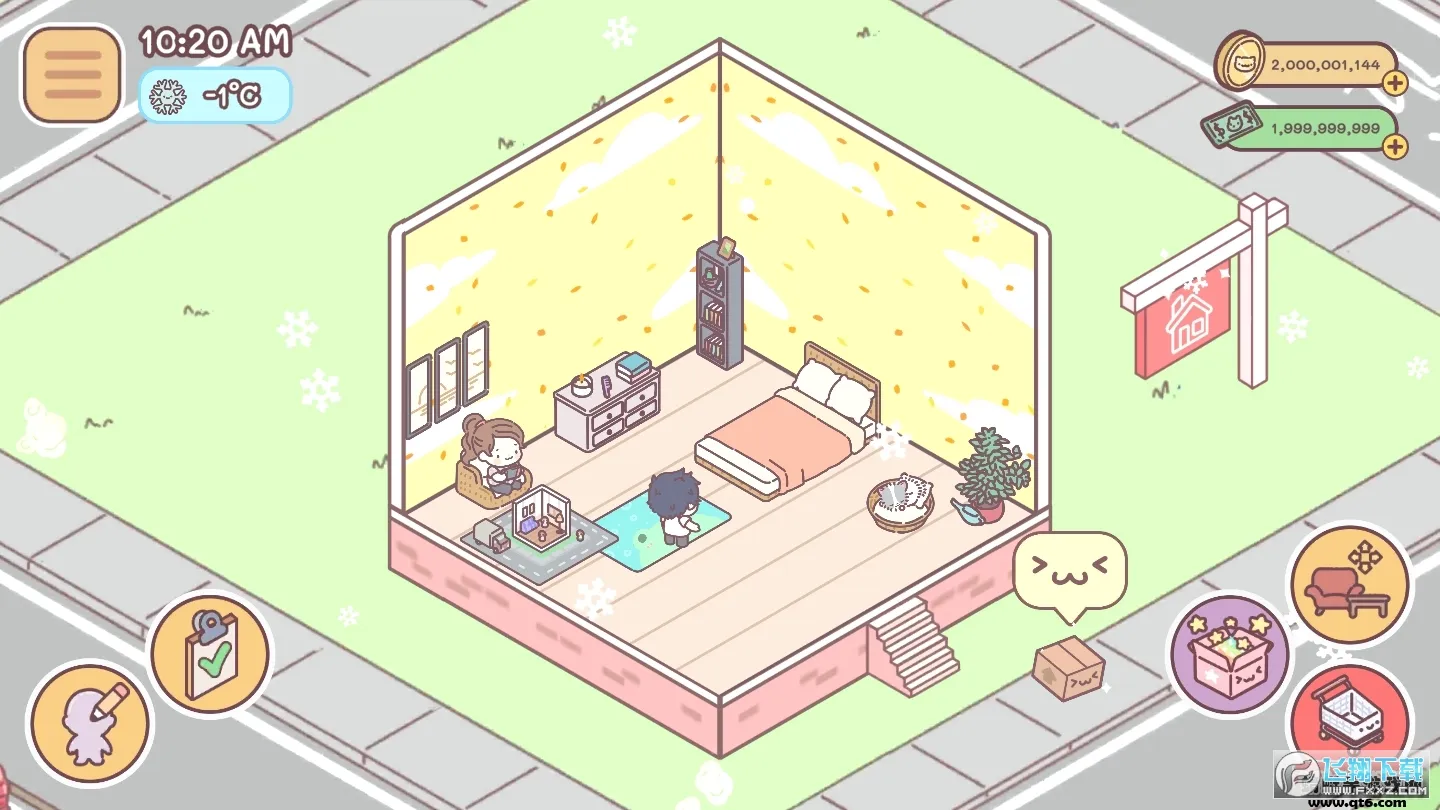Add more gold cat coins
The height and width of the screenshot is (810, 1440).
coord(1395,83)
